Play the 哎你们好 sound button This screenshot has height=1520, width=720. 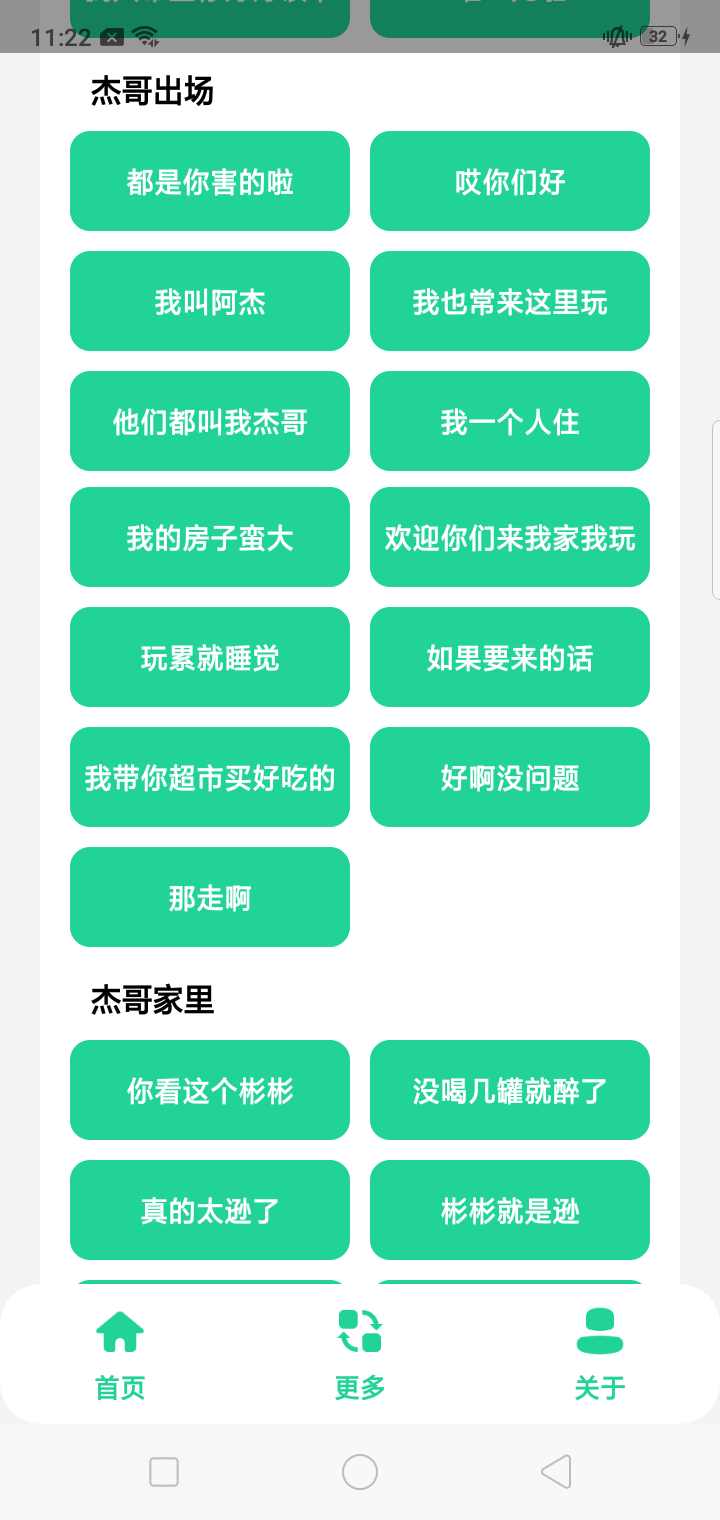pos(509,181)
